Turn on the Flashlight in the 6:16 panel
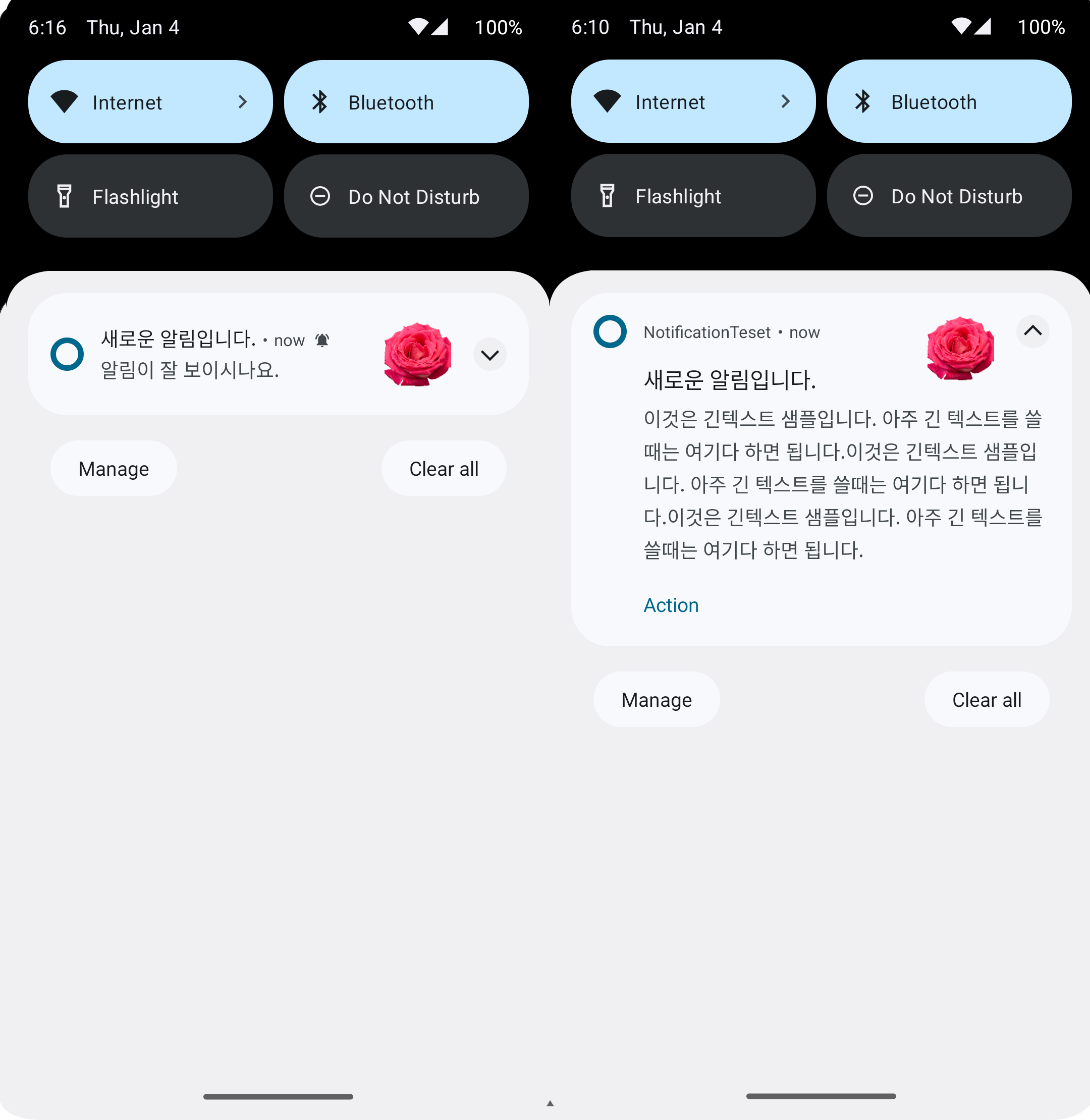This screenshot has height=1120, width=1090. 150,196
